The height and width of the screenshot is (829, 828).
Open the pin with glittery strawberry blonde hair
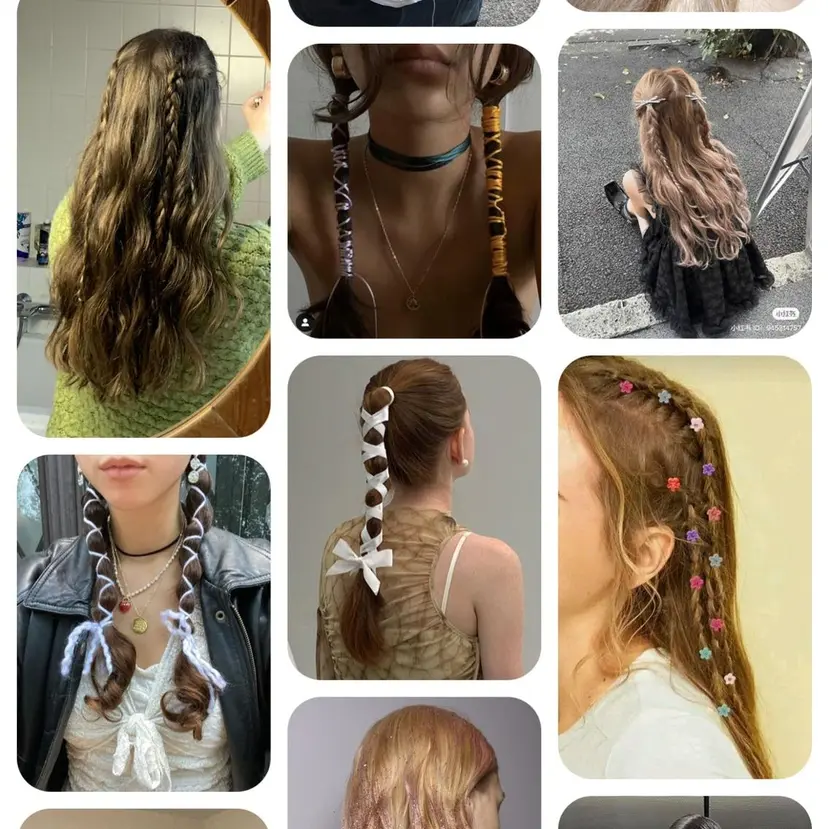point(414,763)
